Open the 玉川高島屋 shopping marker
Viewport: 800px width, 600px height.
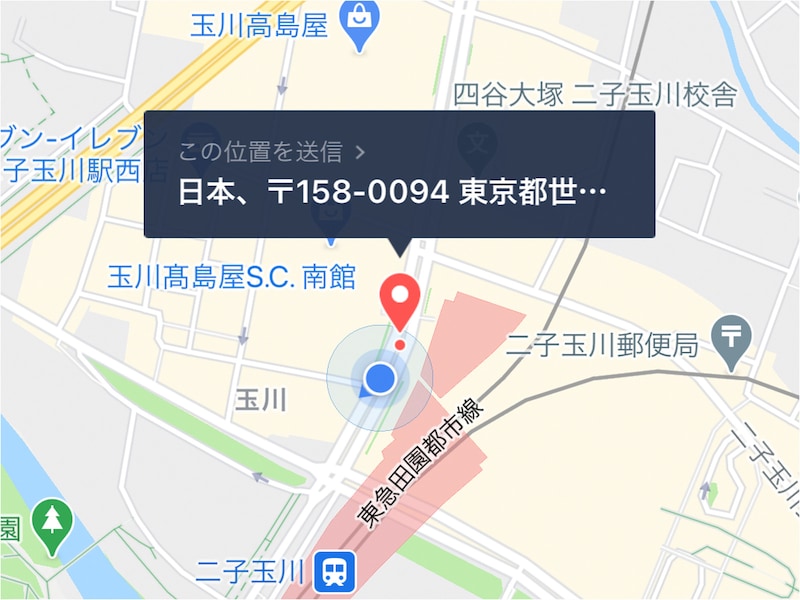coord(356,24)
